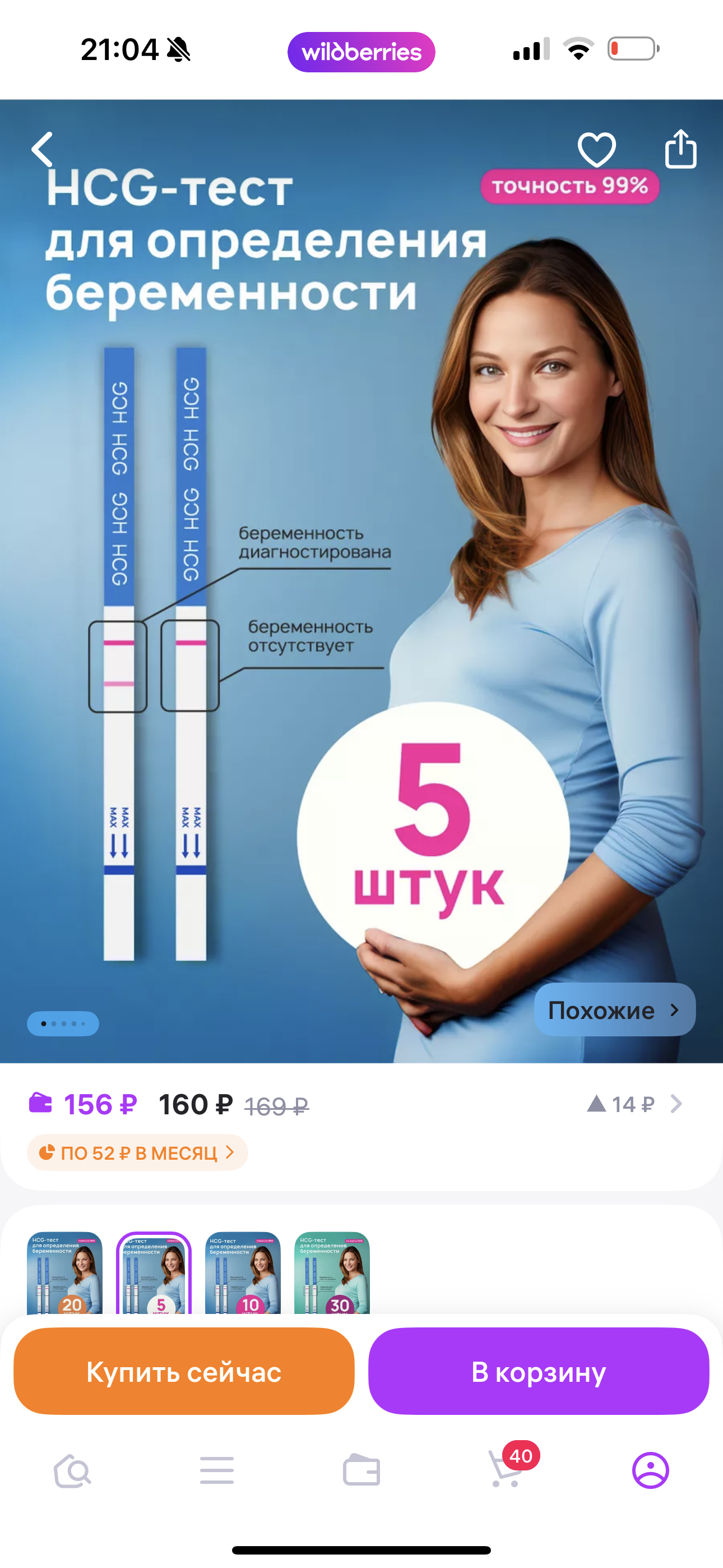Tap the wildberries banner at the top
723x1568 pixels.
[x=361, y=52]
